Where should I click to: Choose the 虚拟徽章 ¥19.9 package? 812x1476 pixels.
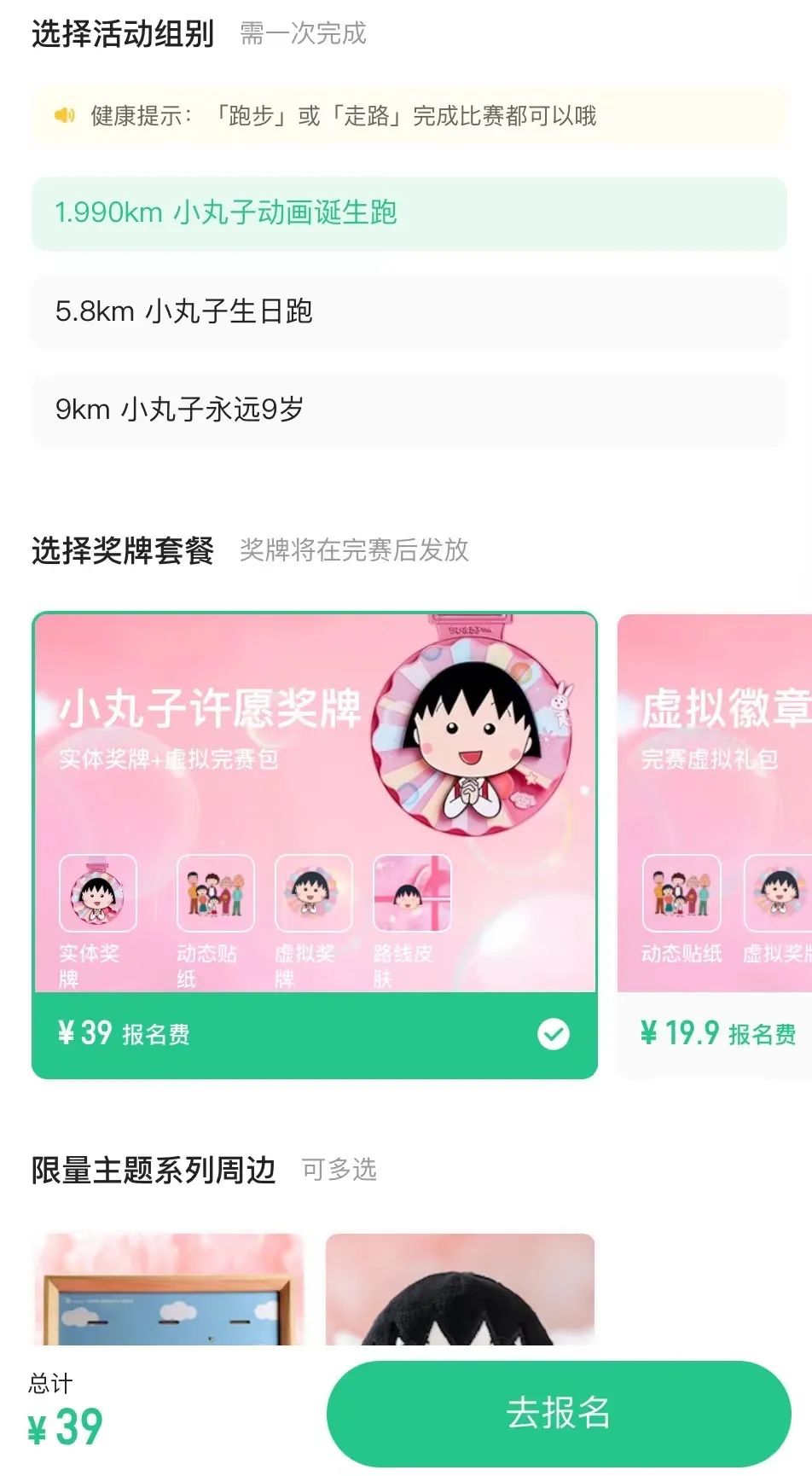click(x=715, y=845)
